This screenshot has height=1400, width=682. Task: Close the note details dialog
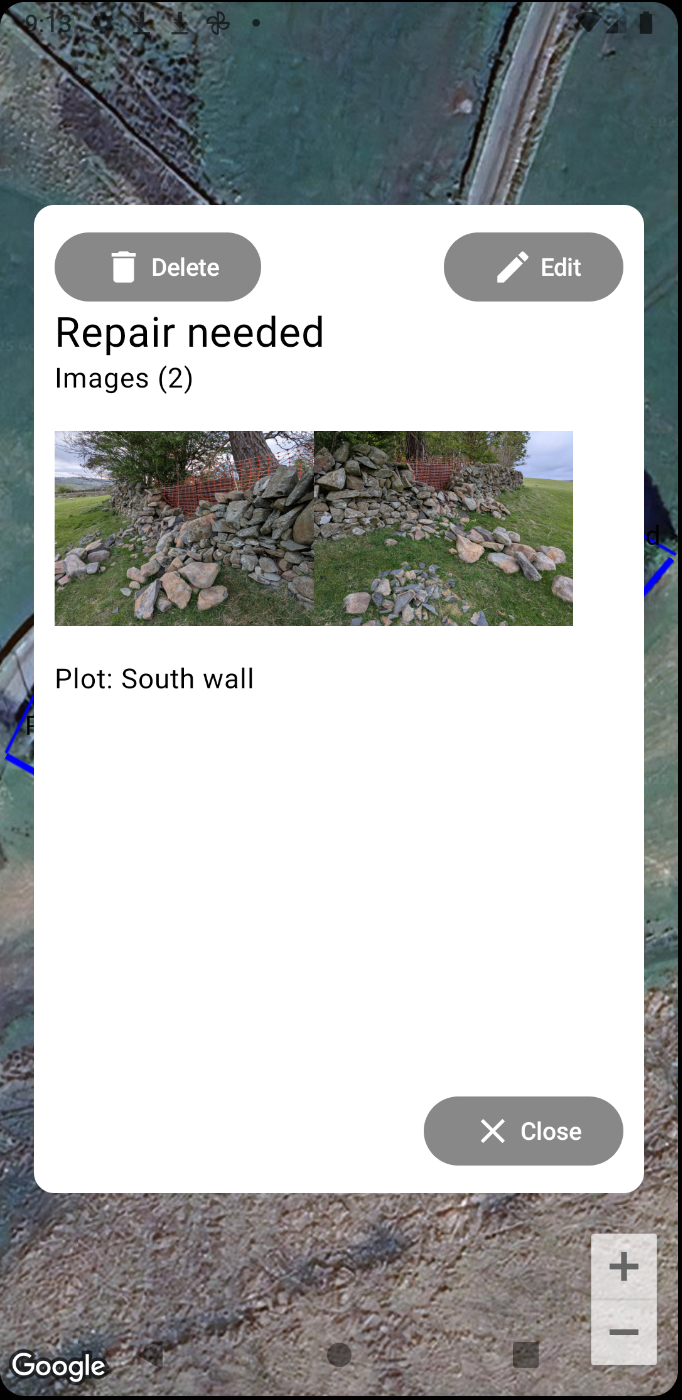(523, 1131)
